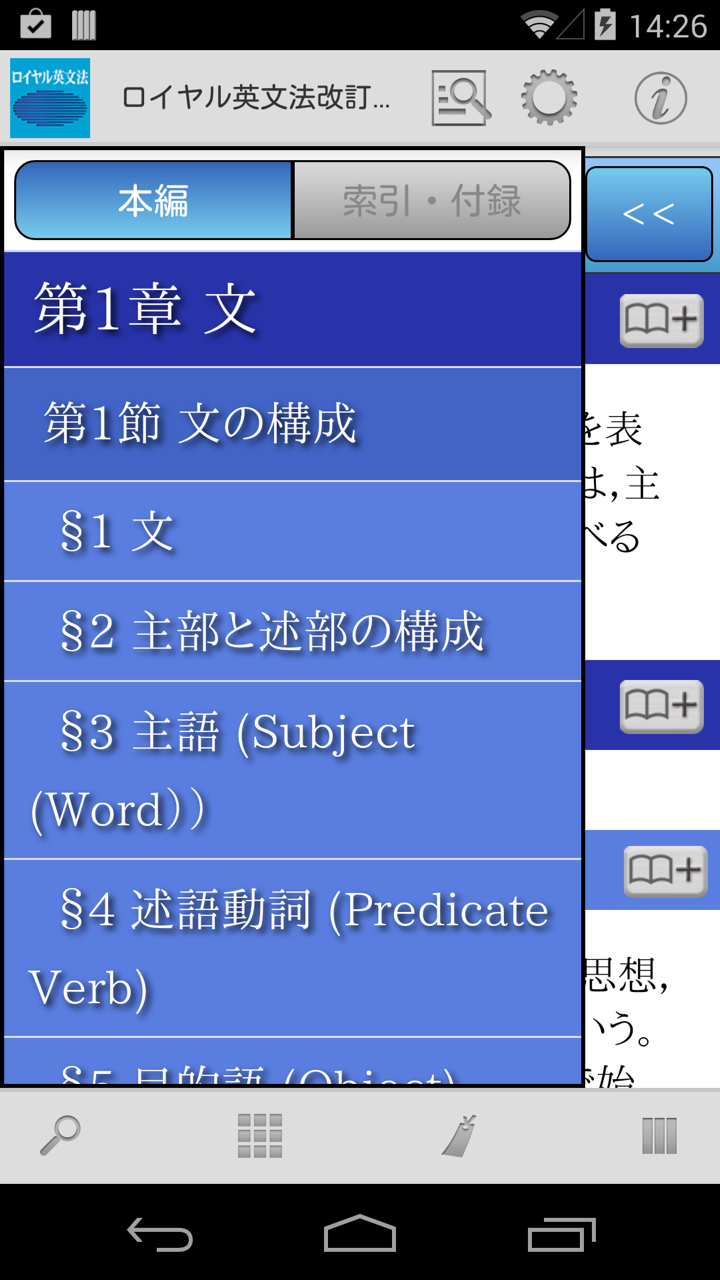Image resolution: width=720 pixels, height=1280 pixels.
Task: Select the 本編 tab
Action: [154, 201]
